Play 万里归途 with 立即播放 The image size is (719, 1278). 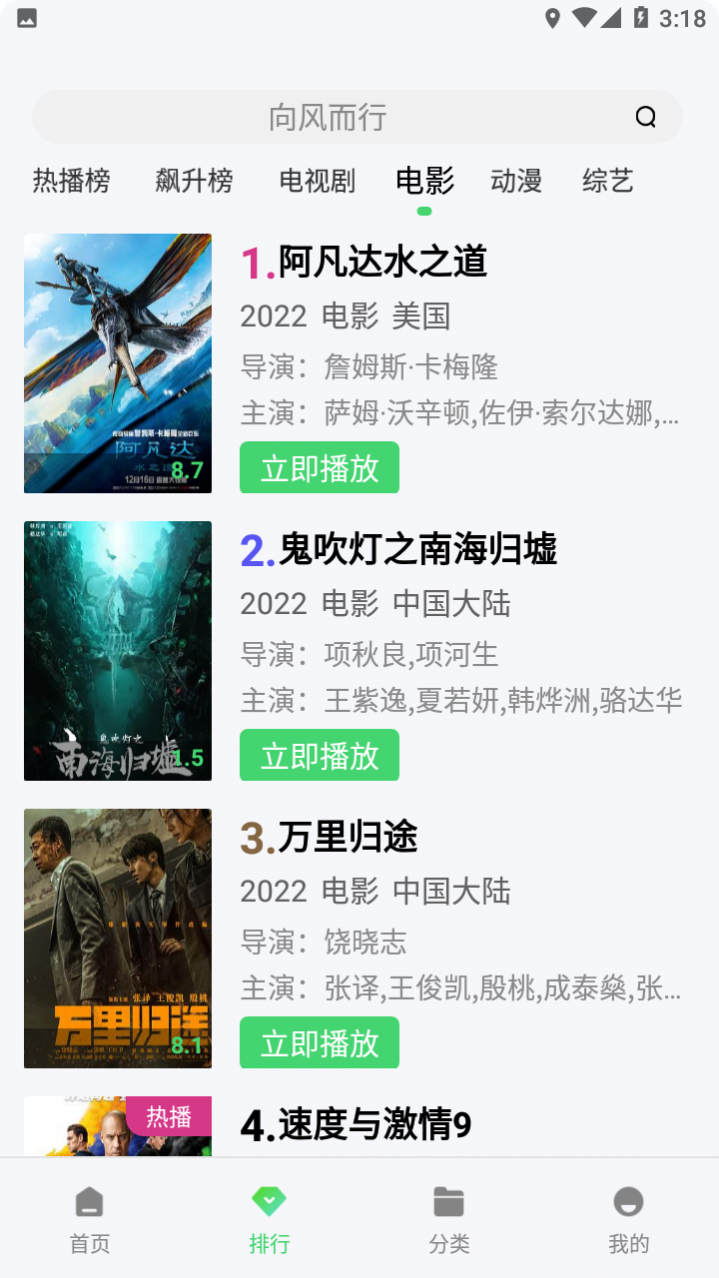(319, 1043)
